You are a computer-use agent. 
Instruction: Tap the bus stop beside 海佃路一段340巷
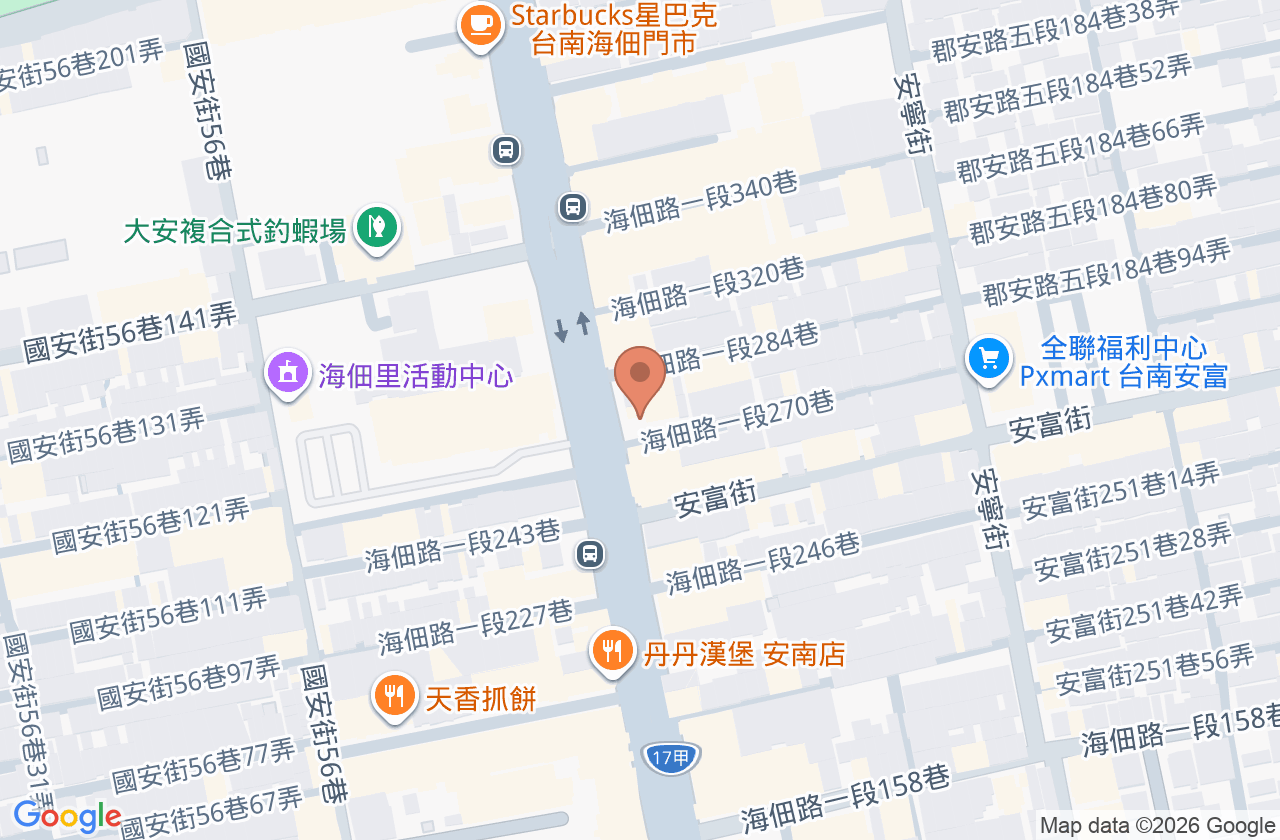tap(573, 207)
